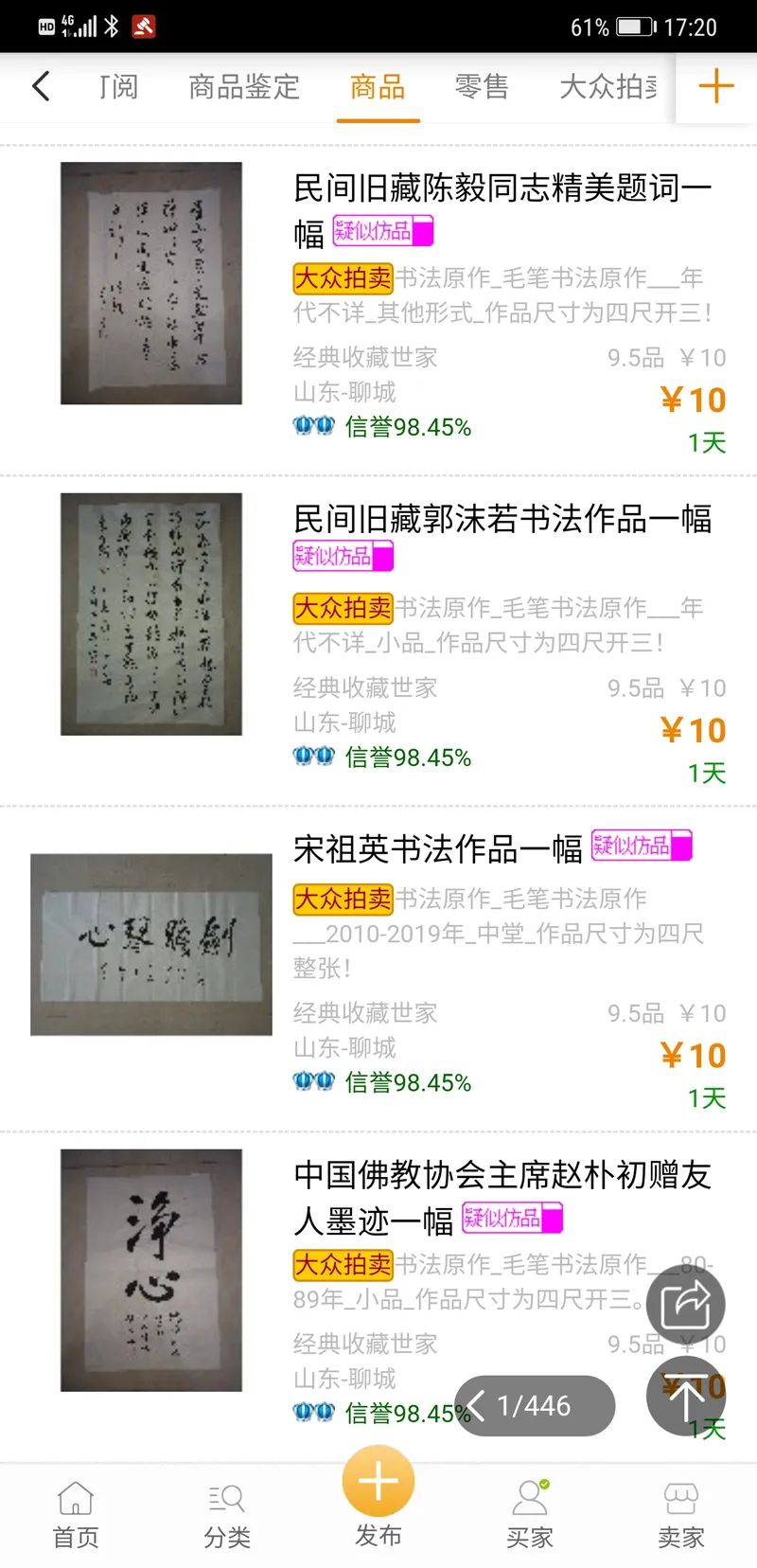Tap the 发布 publish button
The height and width of the screenshot is (1568, 757).
point(378,1496)
